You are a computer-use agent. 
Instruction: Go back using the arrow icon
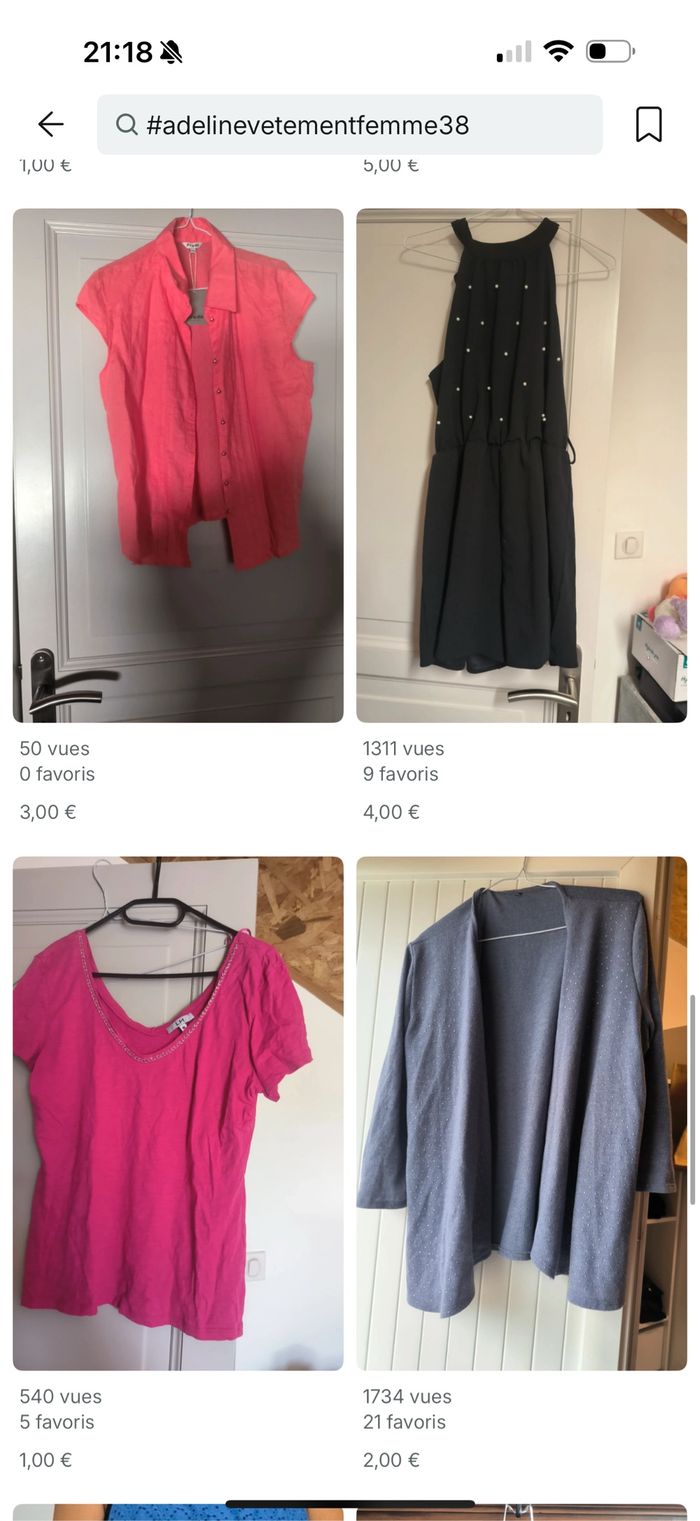(x=50, y=124)
